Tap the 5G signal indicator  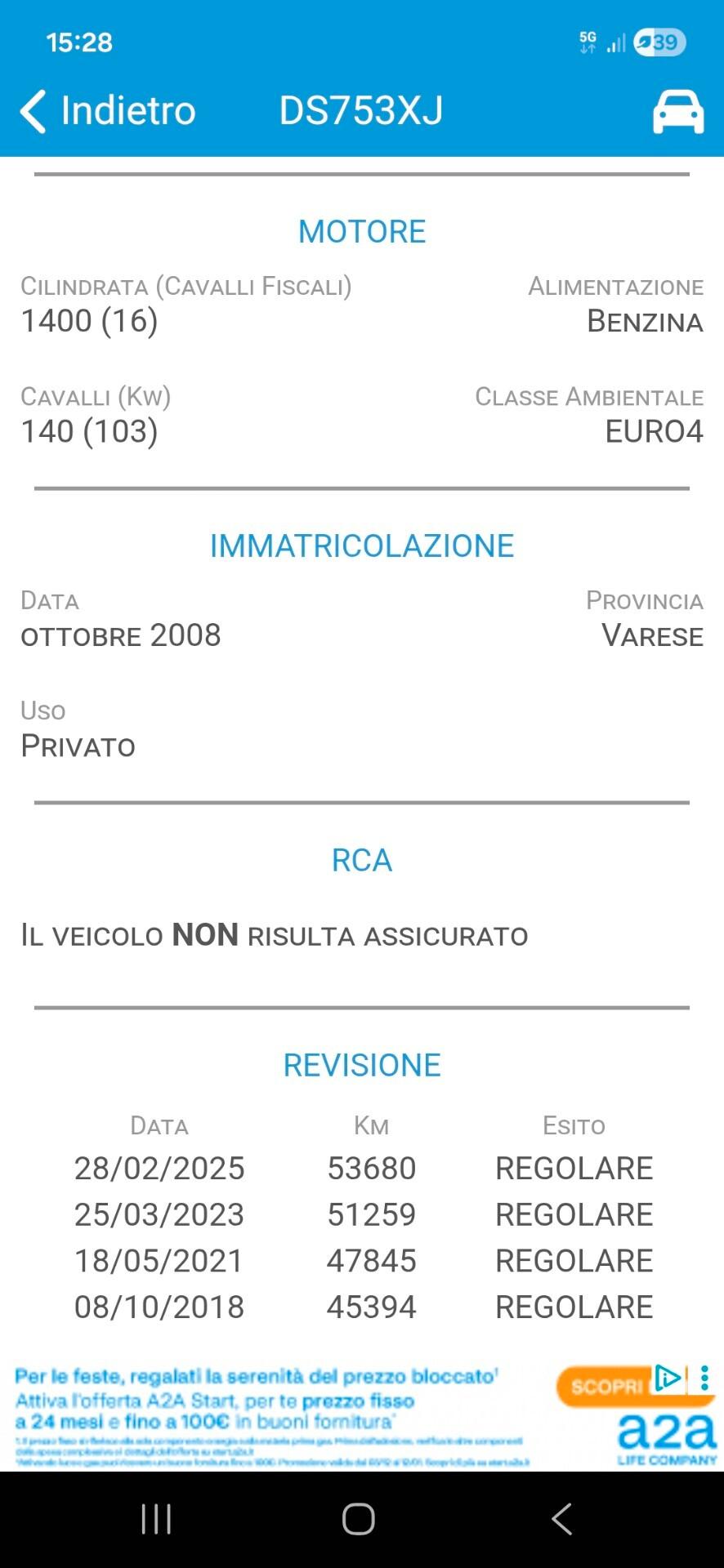(587, 39)
